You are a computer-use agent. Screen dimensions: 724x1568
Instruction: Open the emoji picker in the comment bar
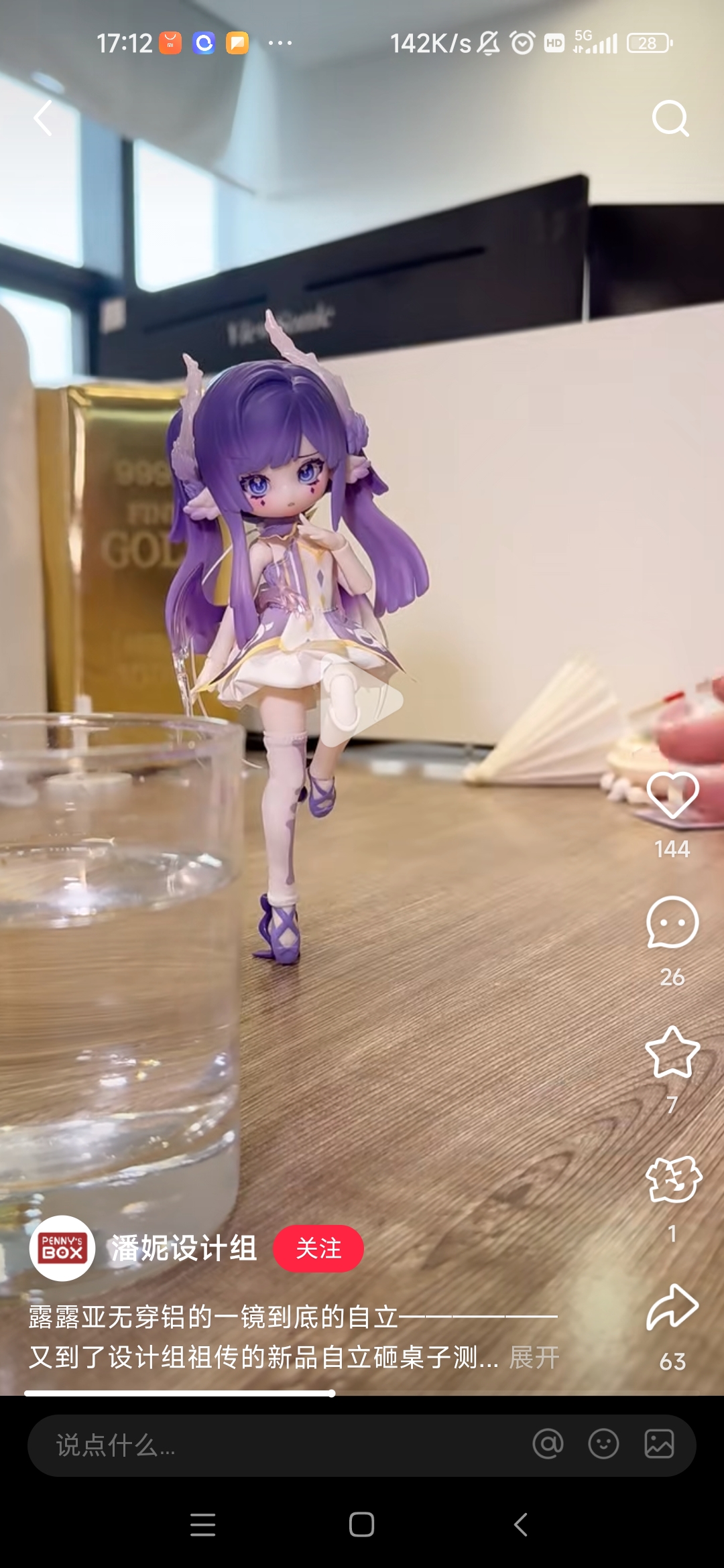603,1444
